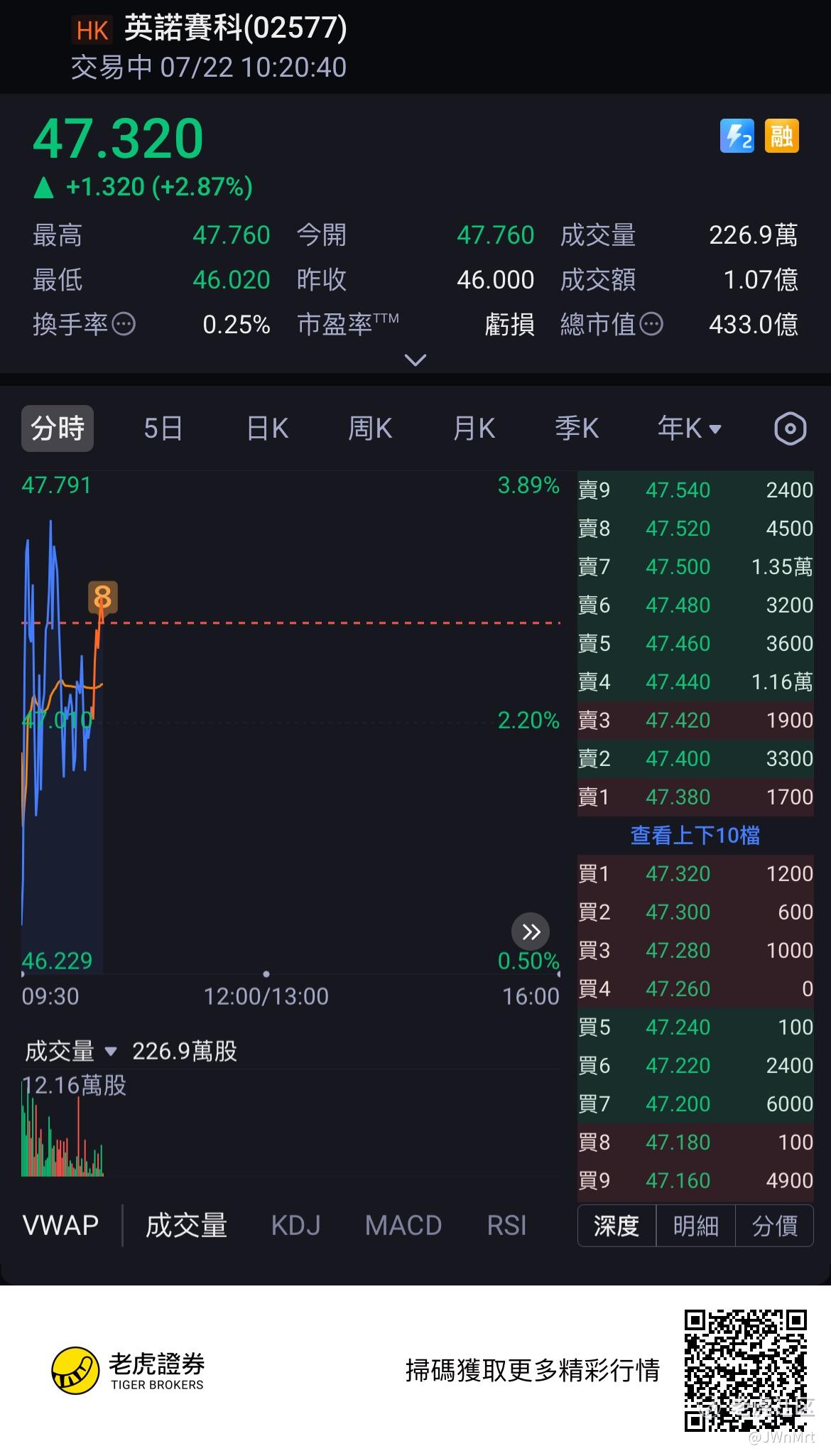The height and width of the screenshot is (1456, 831).
Task: Tap the 換手率 info icon
Action: [x=124, y=324]
